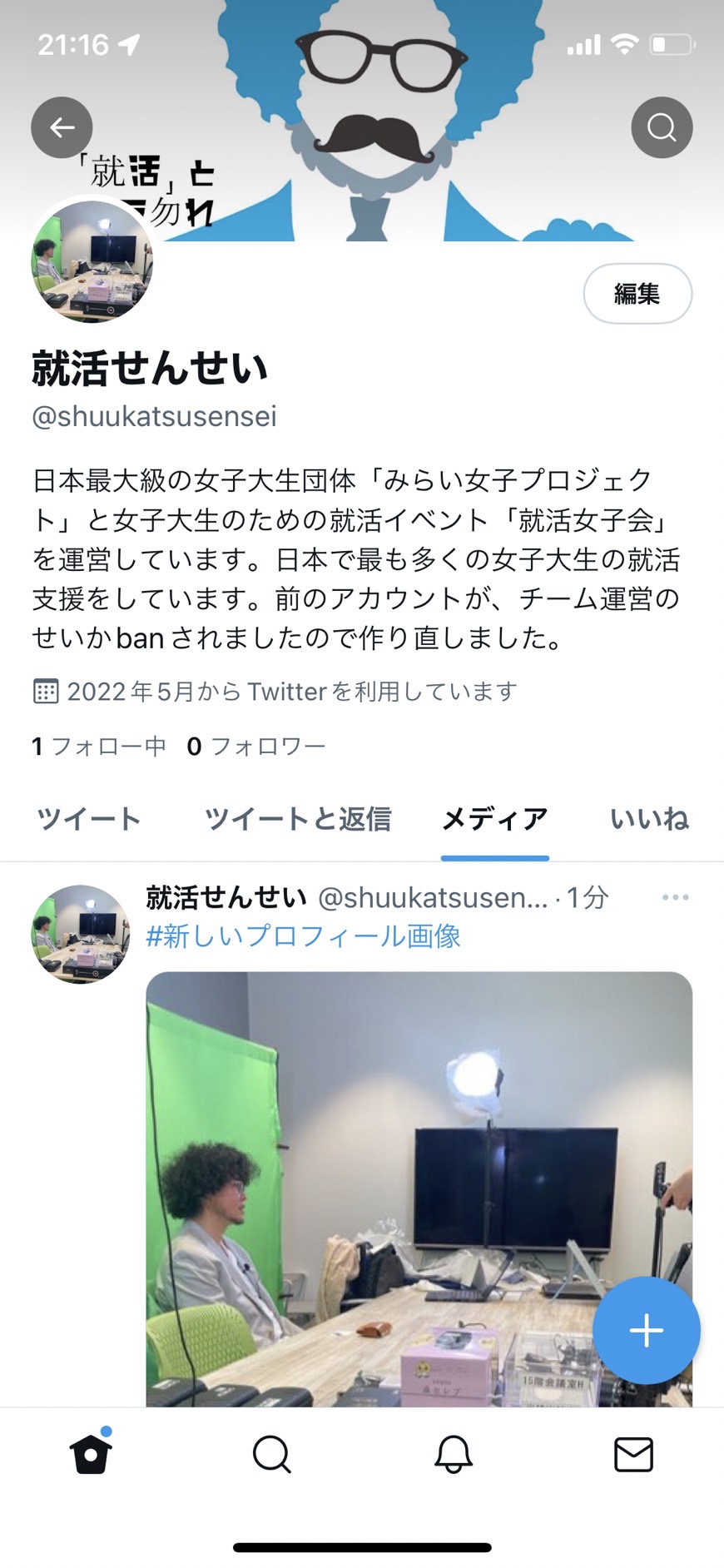Screen dimensions: 724x1568
Task: Click the calendar icon beside the join date
Action: [x=43, y=689]
